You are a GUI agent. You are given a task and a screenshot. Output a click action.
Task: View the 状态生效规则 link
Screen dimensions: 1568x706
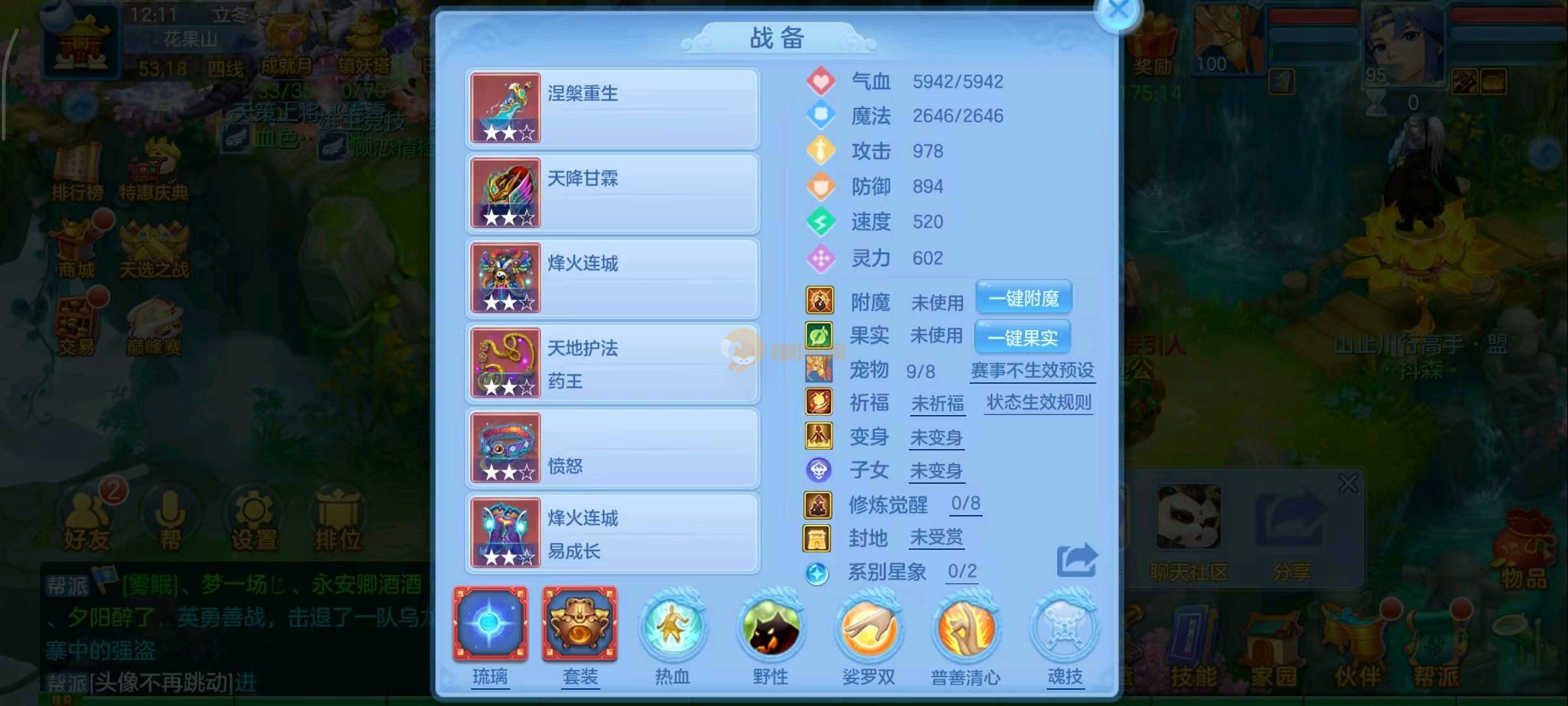tap(1039, 403)
